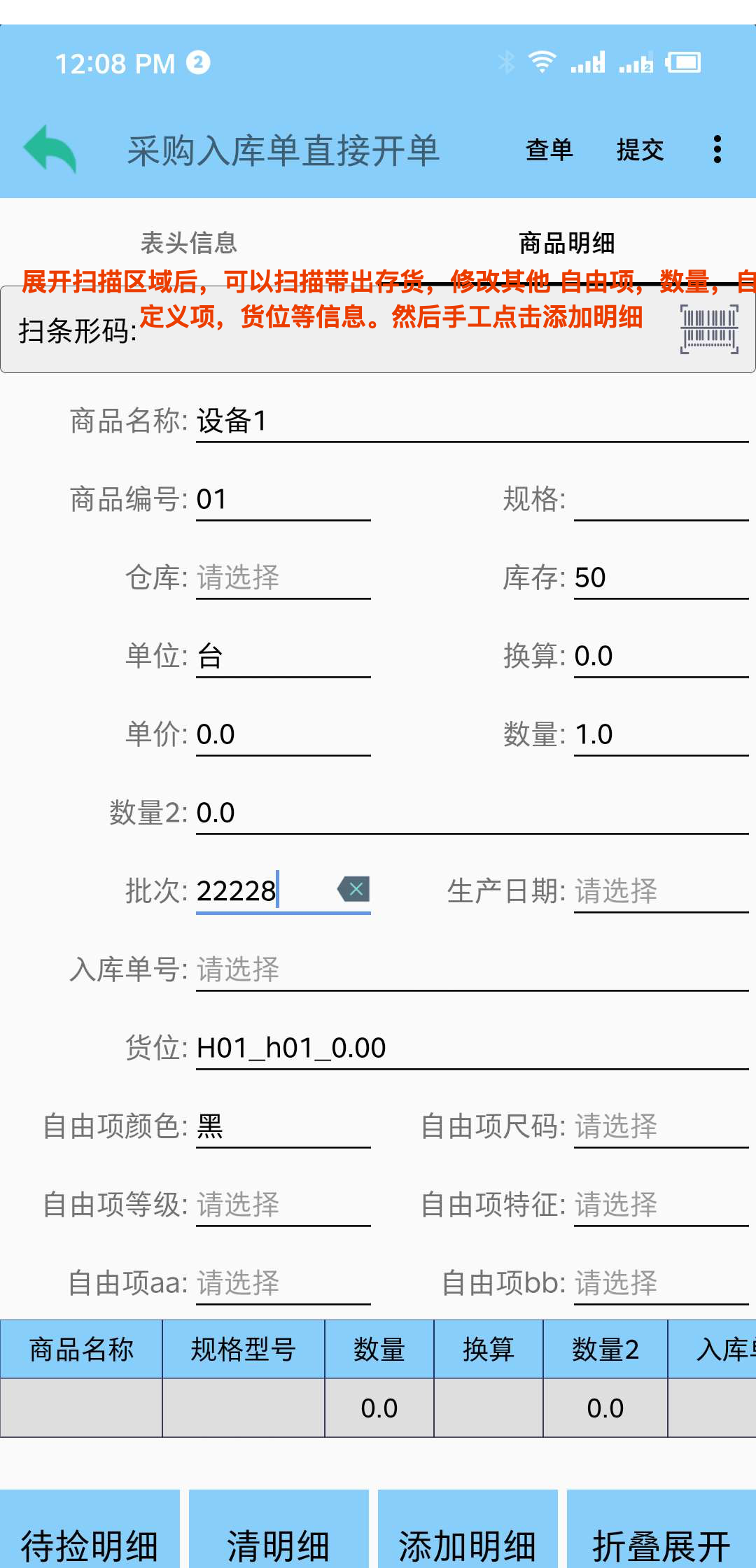Tap 查单 to look up orders
The image size is (756, 1568).
tap(549, 149)
